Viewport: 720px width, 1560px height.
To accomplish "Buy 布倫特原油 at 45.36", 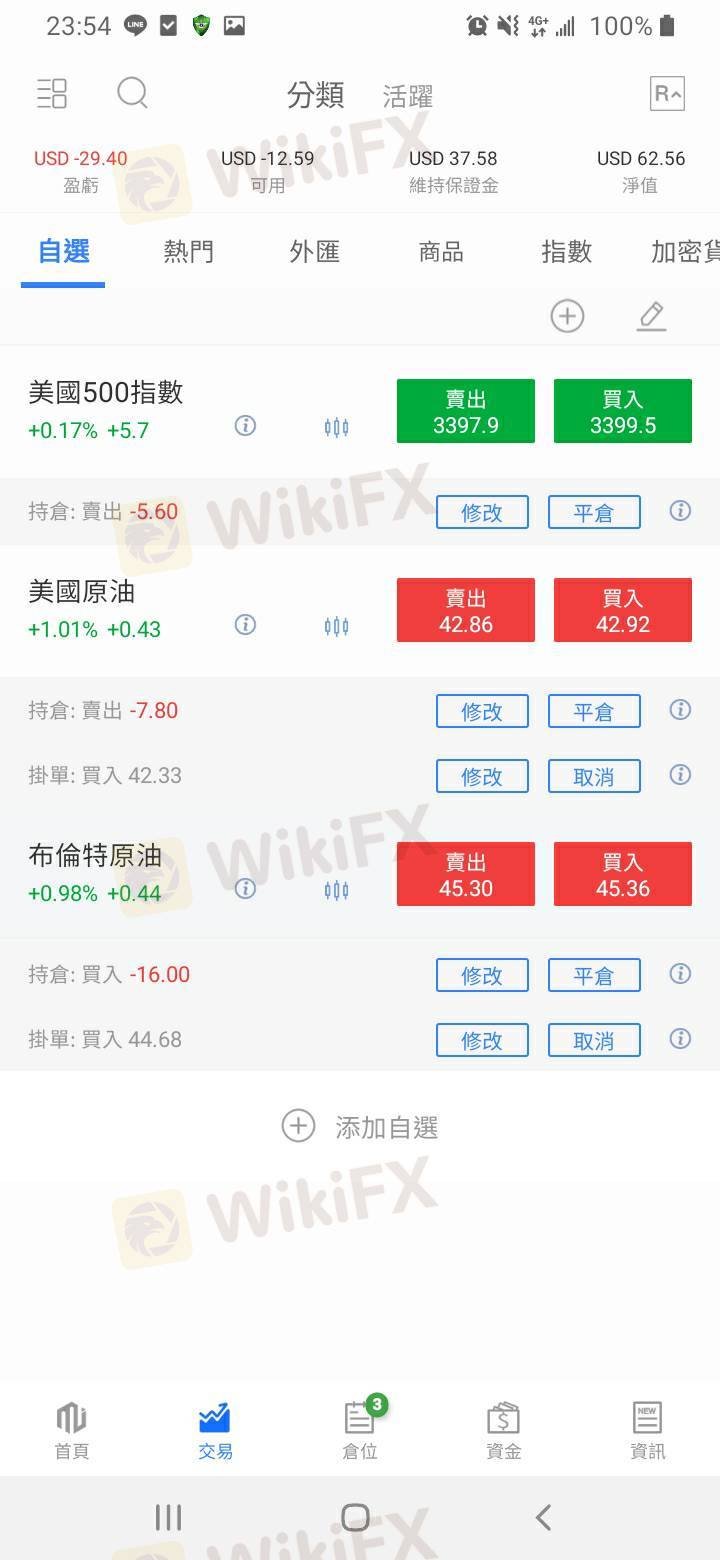I will click(x=622, y=874).
